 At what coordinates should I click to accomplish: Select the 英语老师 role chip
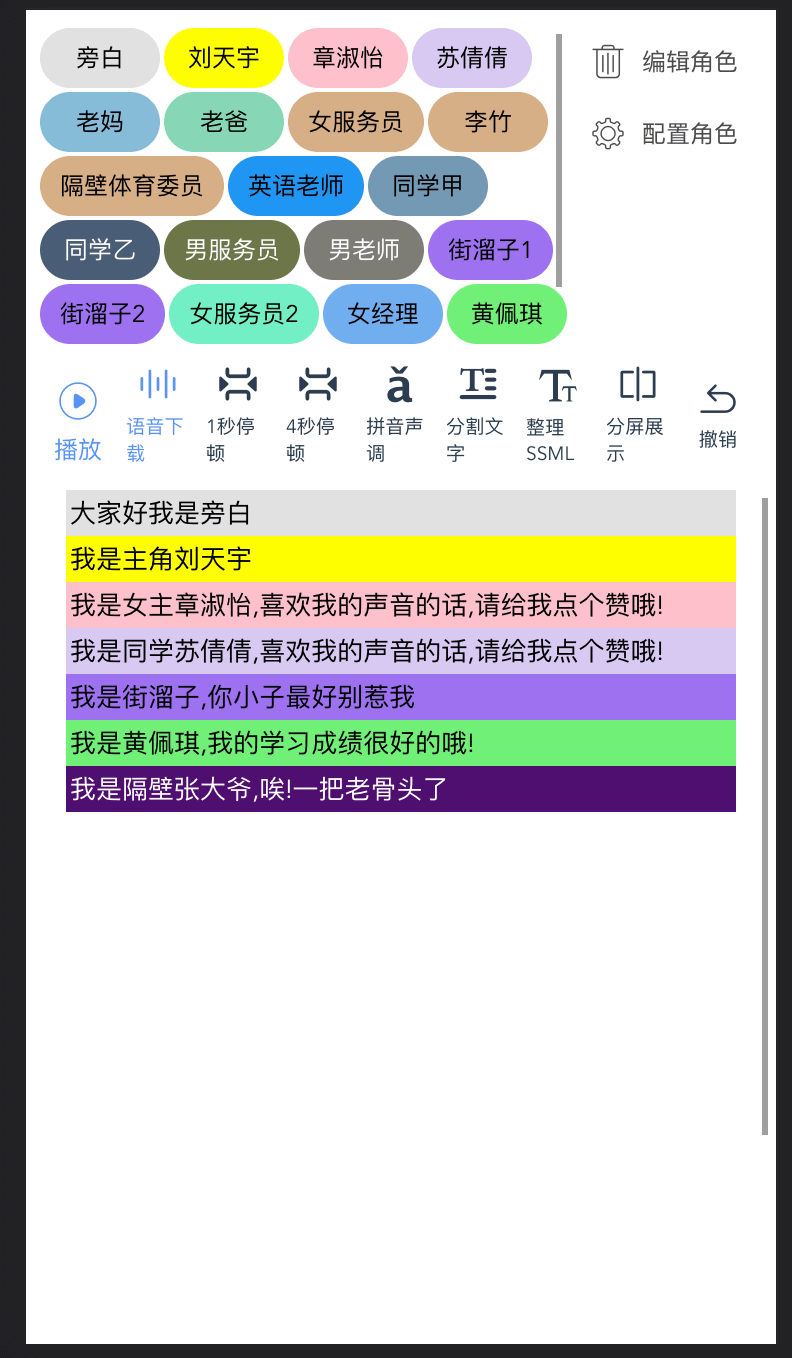[296, 186]
